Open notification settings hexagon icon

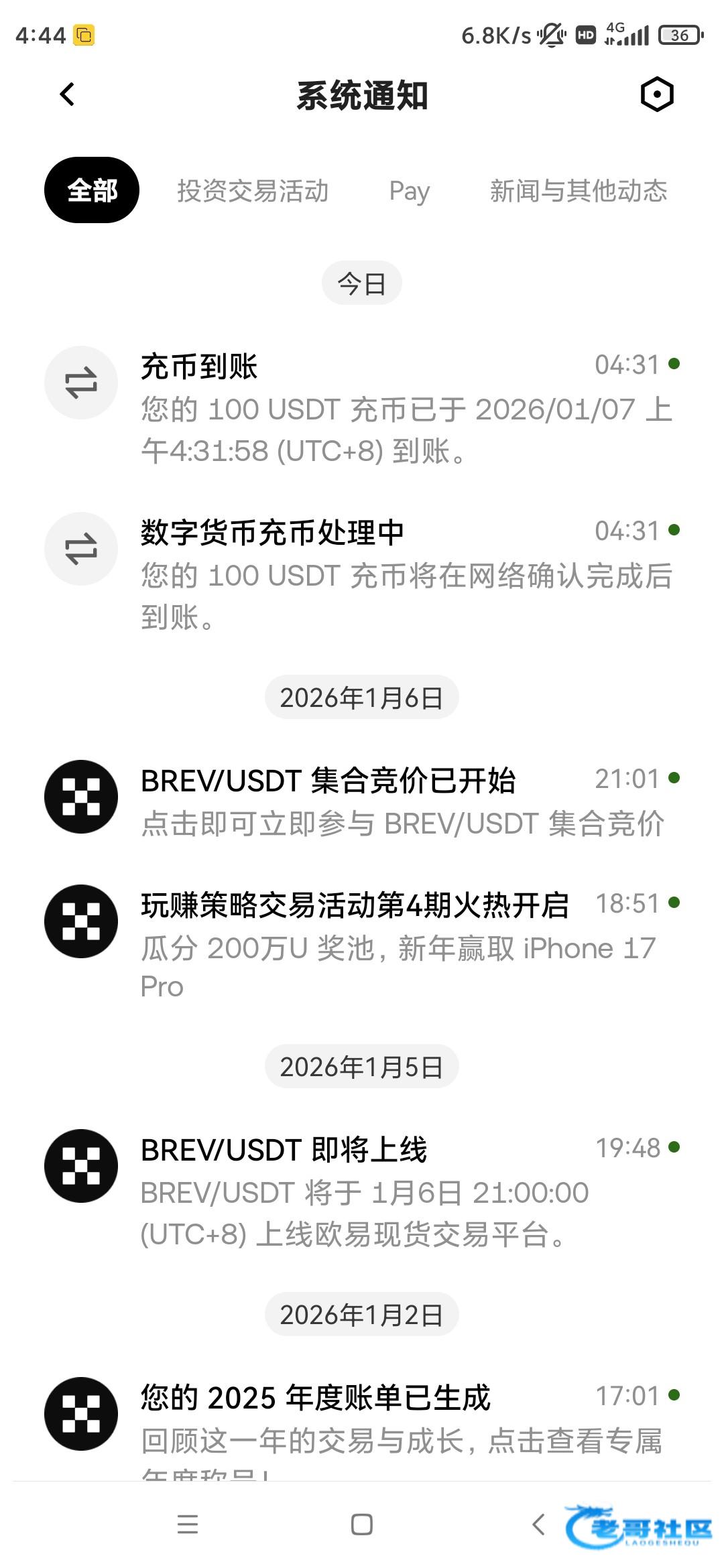point(656,94)
